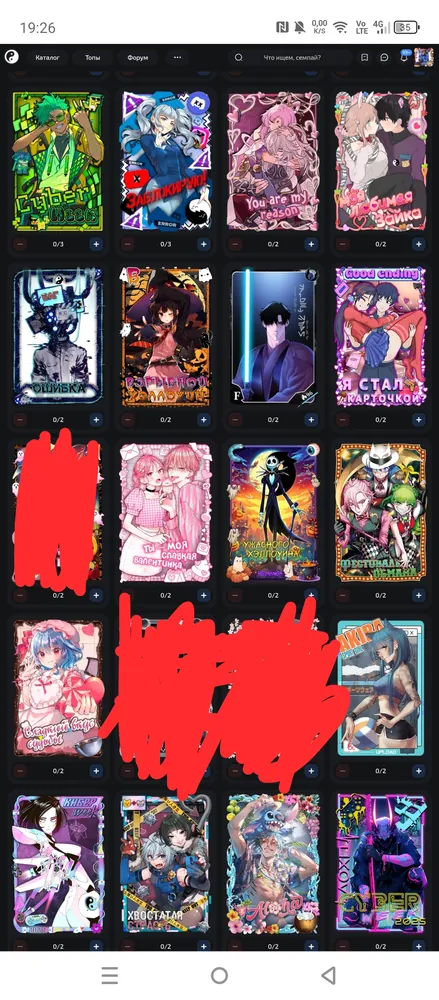Open the "Фестиваль обмана" card
The height and width of the screenshot is (1000, 439).
380,512
